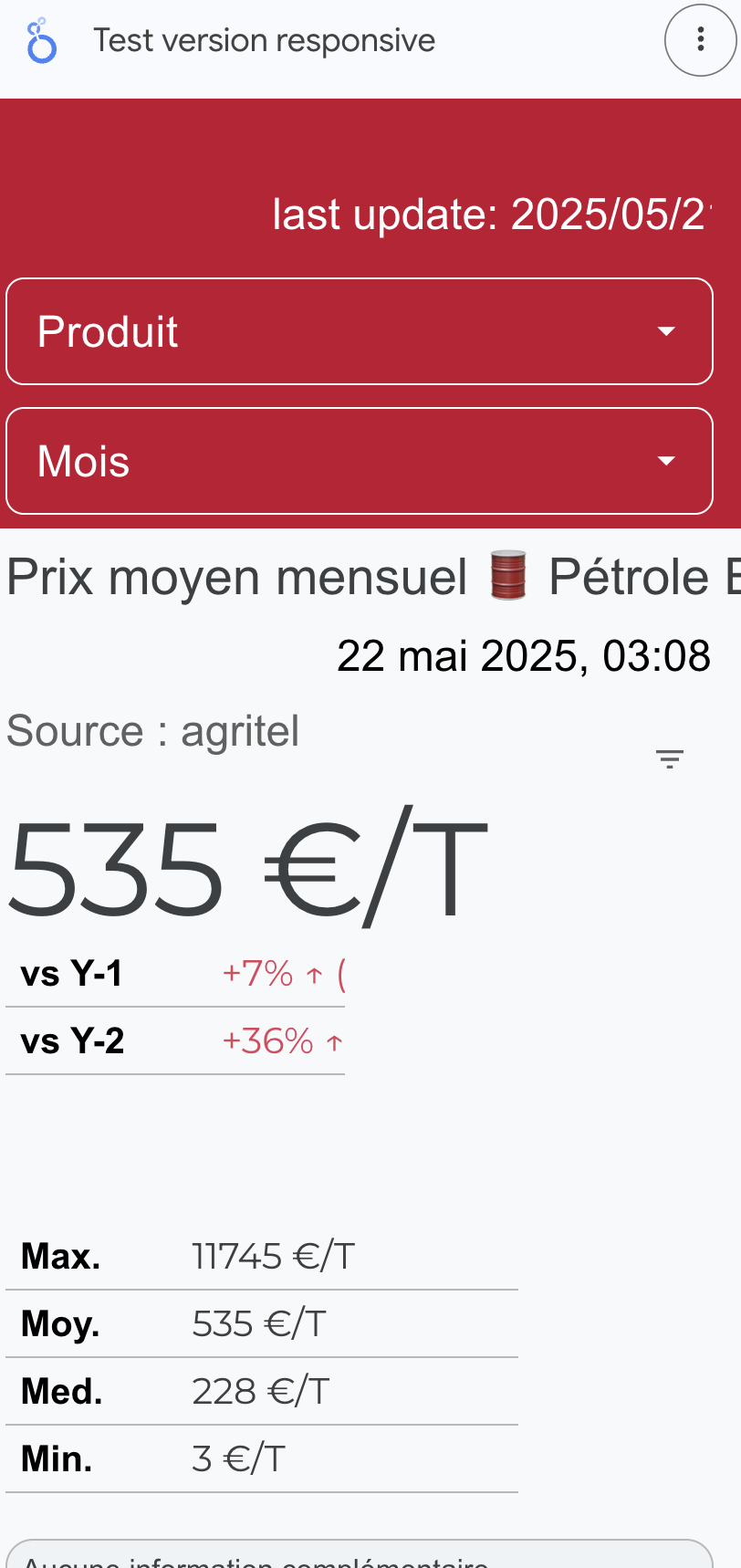Click the Looker Studio logo icon
This screenshot has width=741, height=1568.
click(39, 40)
